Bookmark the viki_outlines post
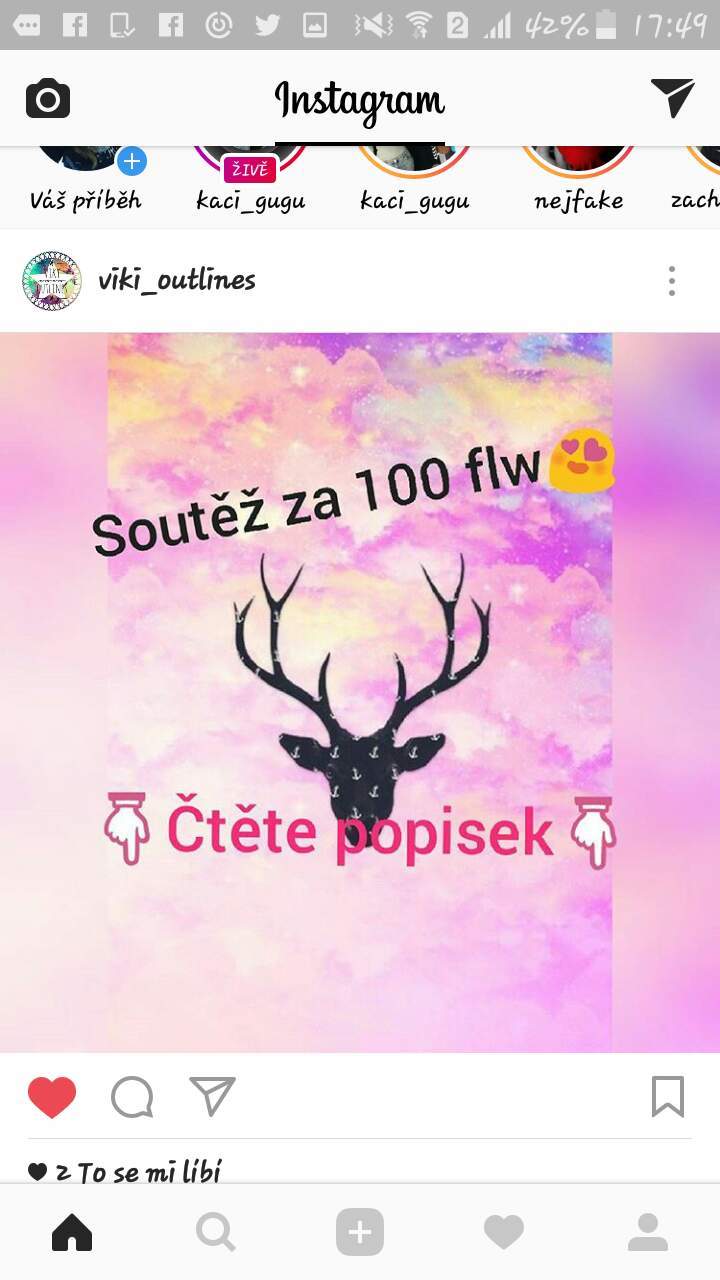 coord(668,1096)
